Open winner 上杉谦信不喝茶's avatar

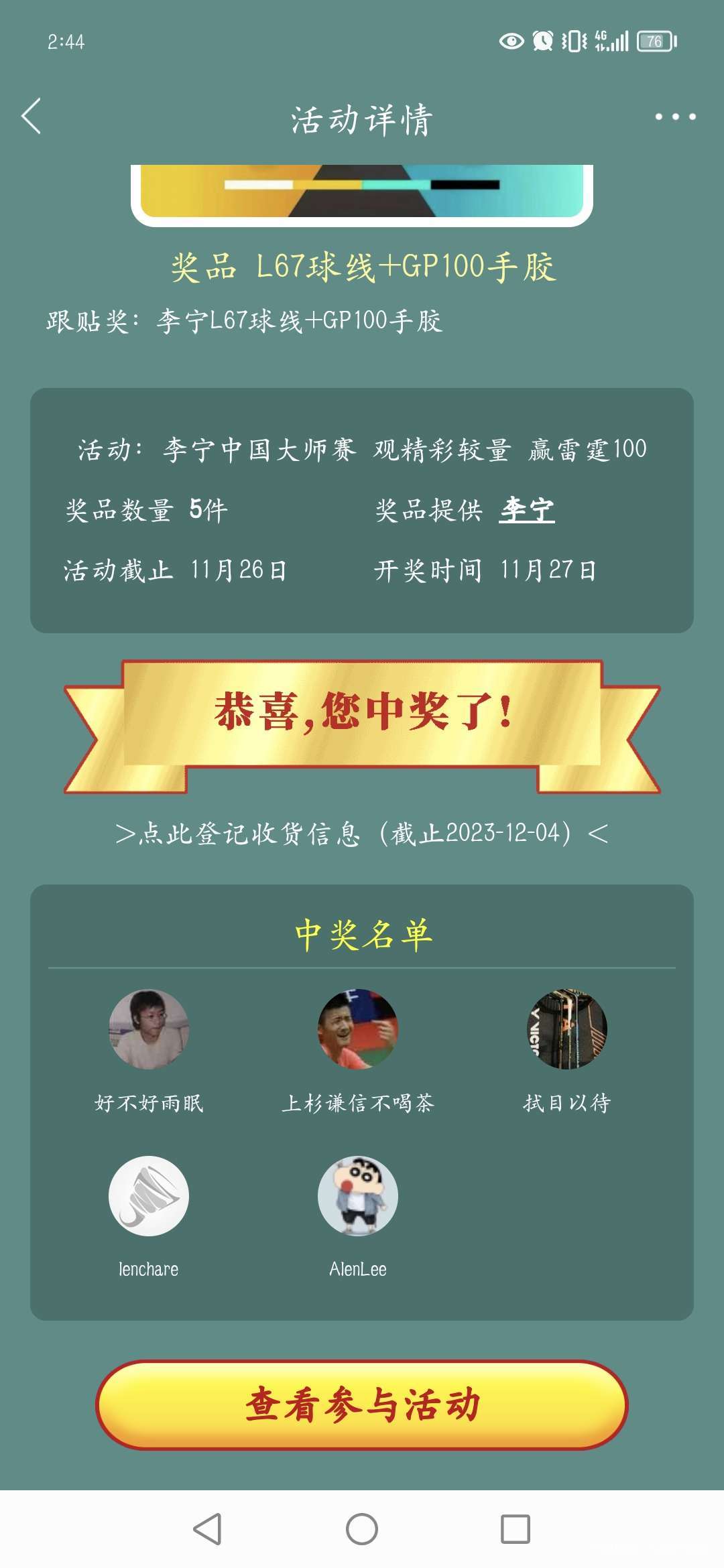358,1029
